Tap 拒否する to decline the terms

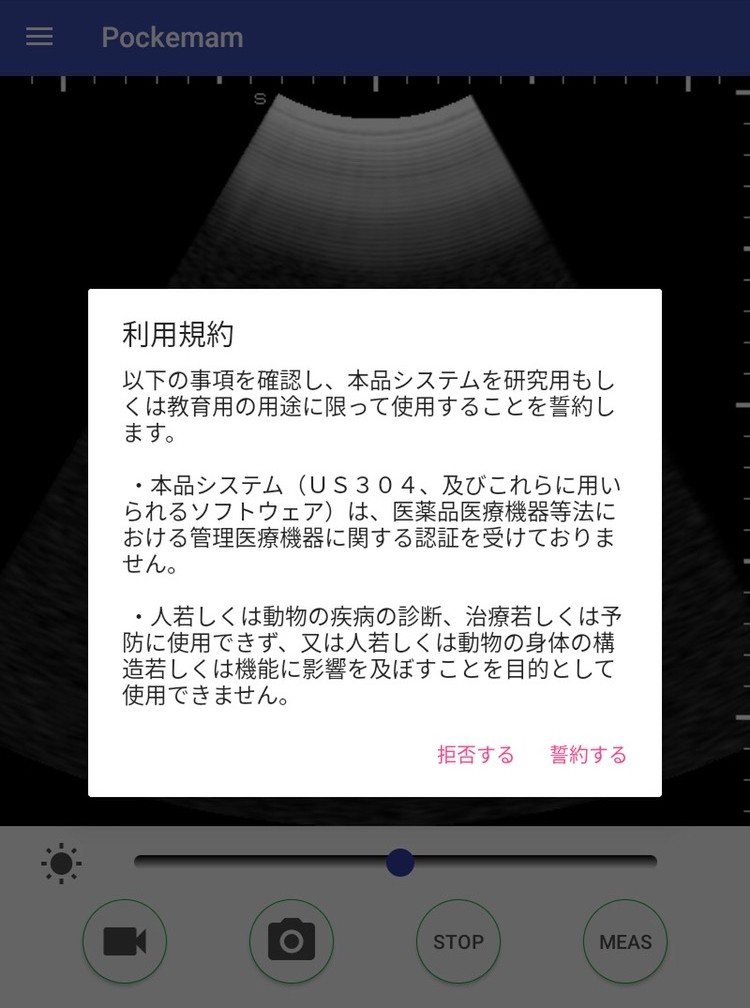click(476, 755)
